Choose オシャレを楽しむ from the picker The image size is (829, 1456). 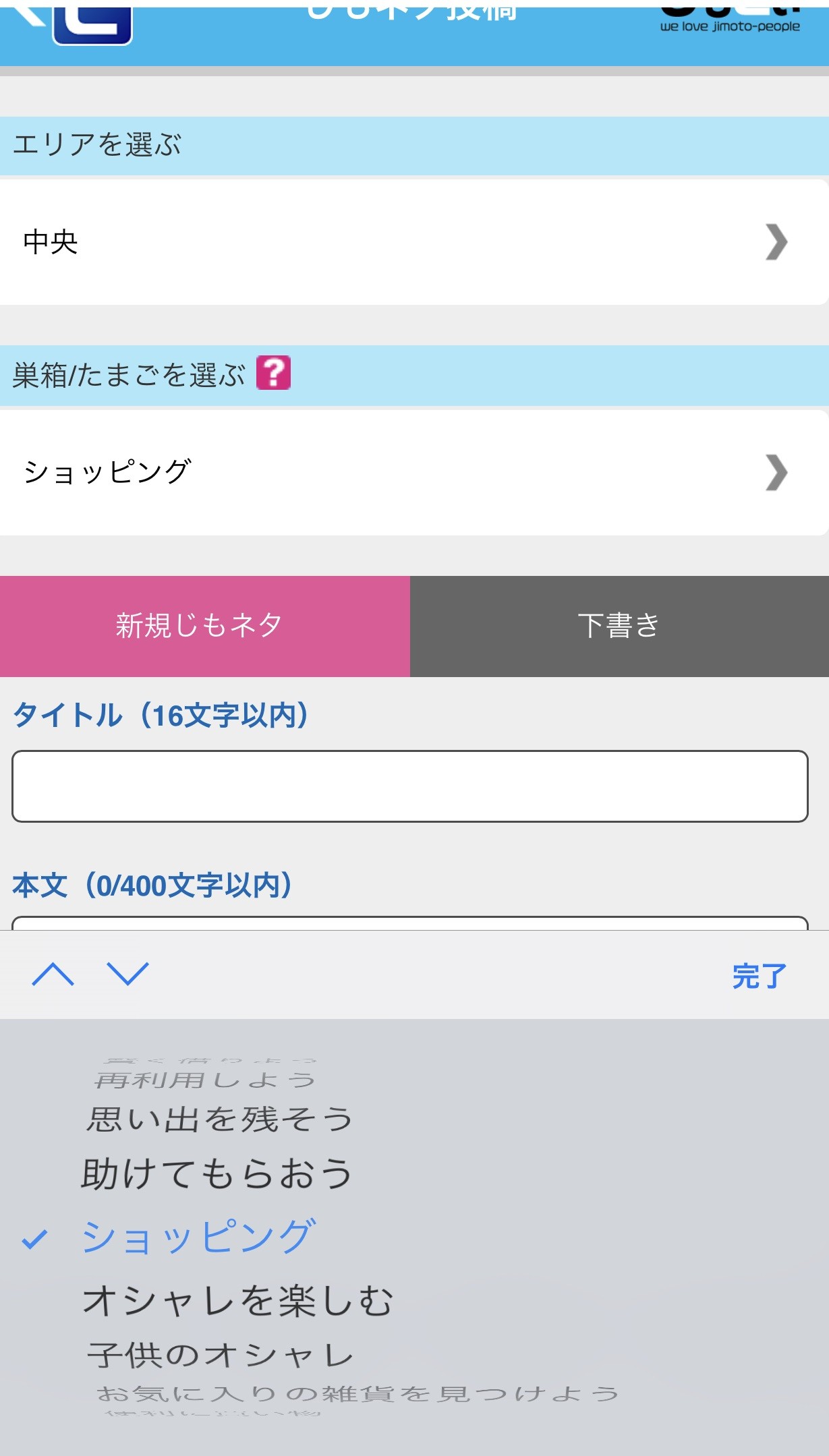click(237, 1300)
